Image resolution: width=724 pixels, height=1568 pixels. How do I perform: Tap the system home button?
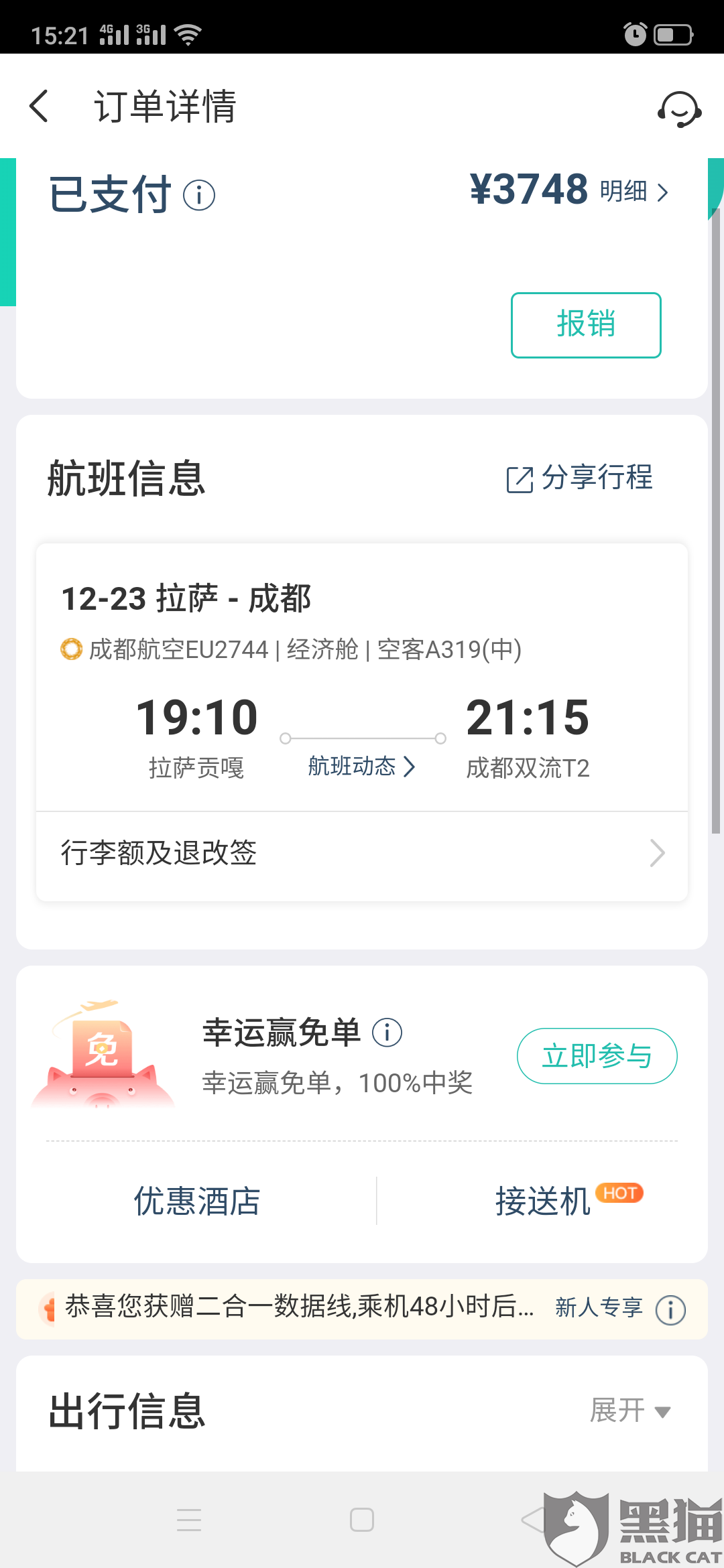click(x=362, y=1520)
